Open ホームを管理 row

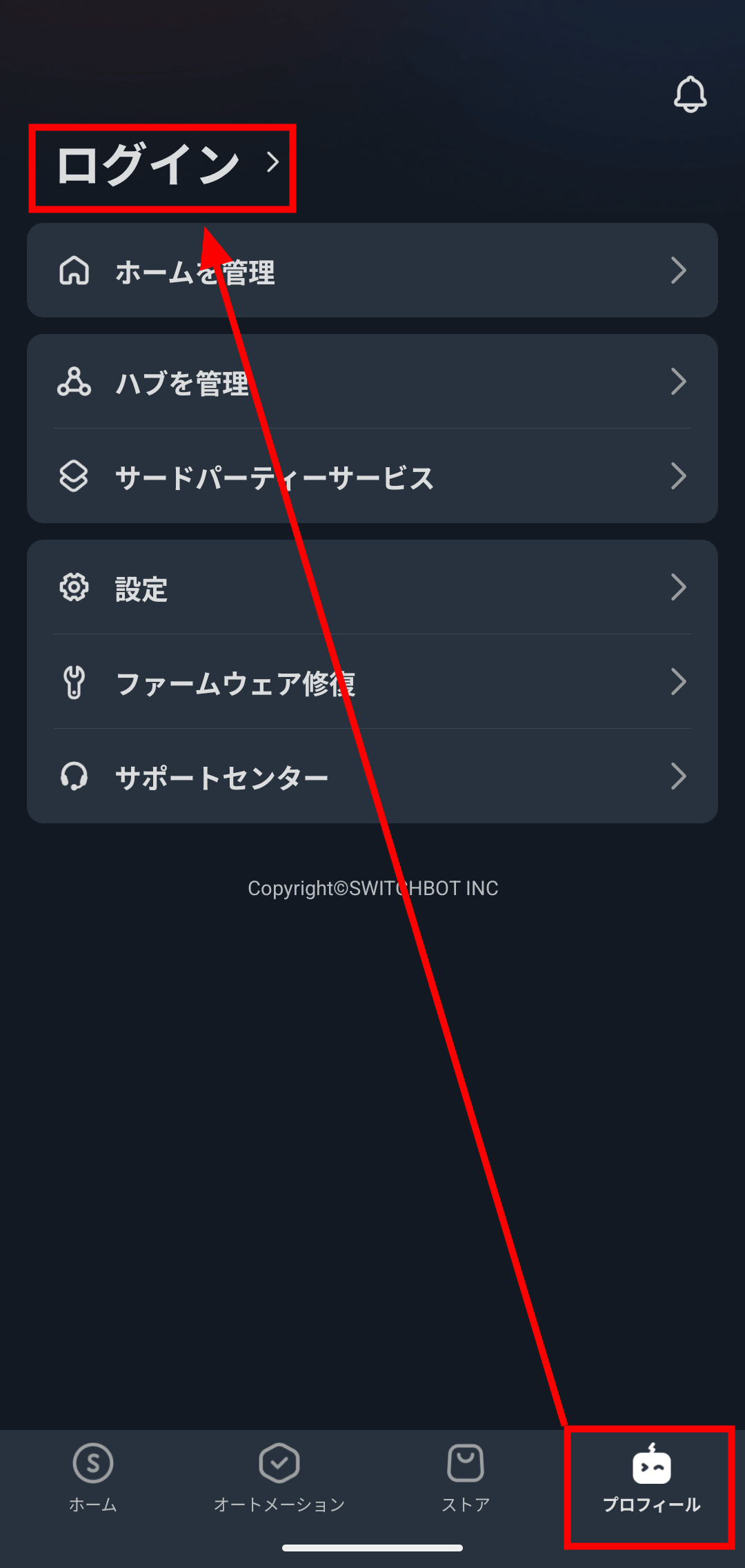coord(372,271)
